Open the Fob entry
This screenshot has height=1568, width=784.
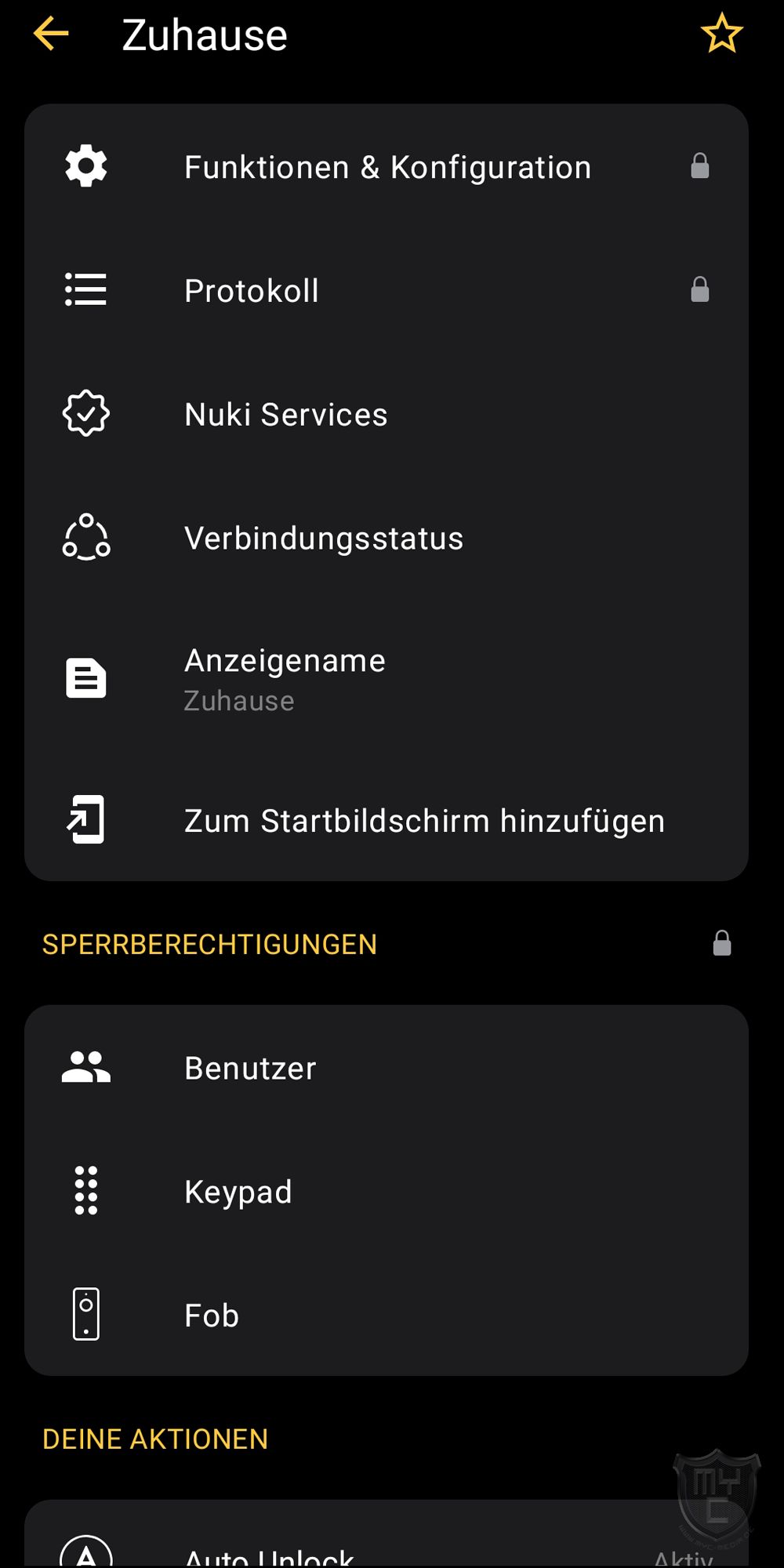[x=387, y=1315]
